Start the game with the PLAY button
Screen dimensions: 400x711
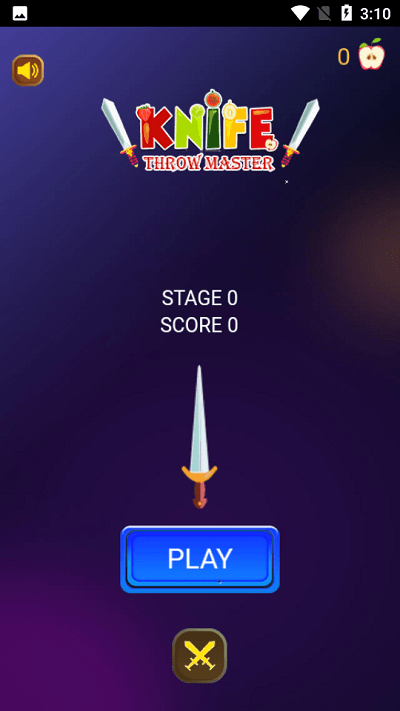pyautogui.click(x=200, y=559)
